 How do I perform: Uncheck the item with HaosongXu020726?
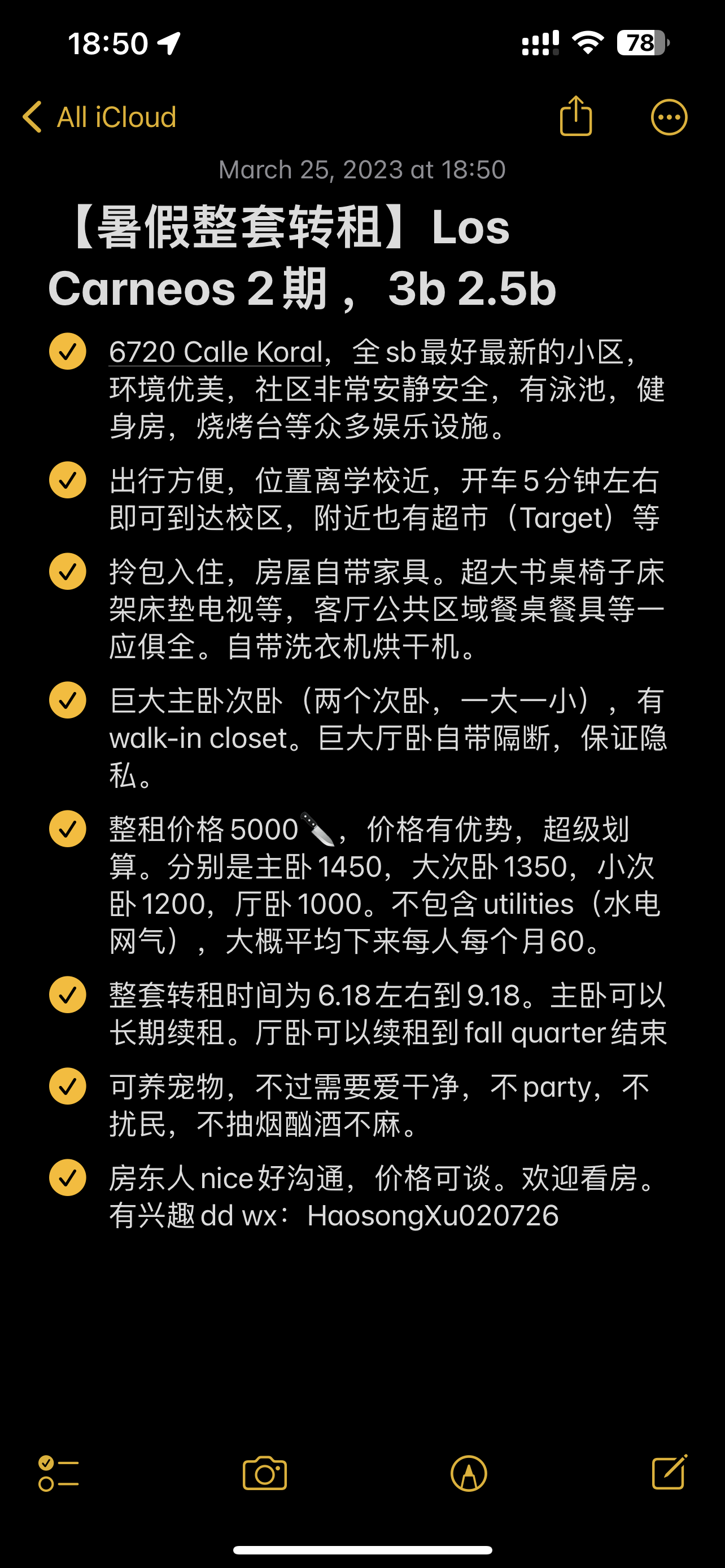(68, 1177)
